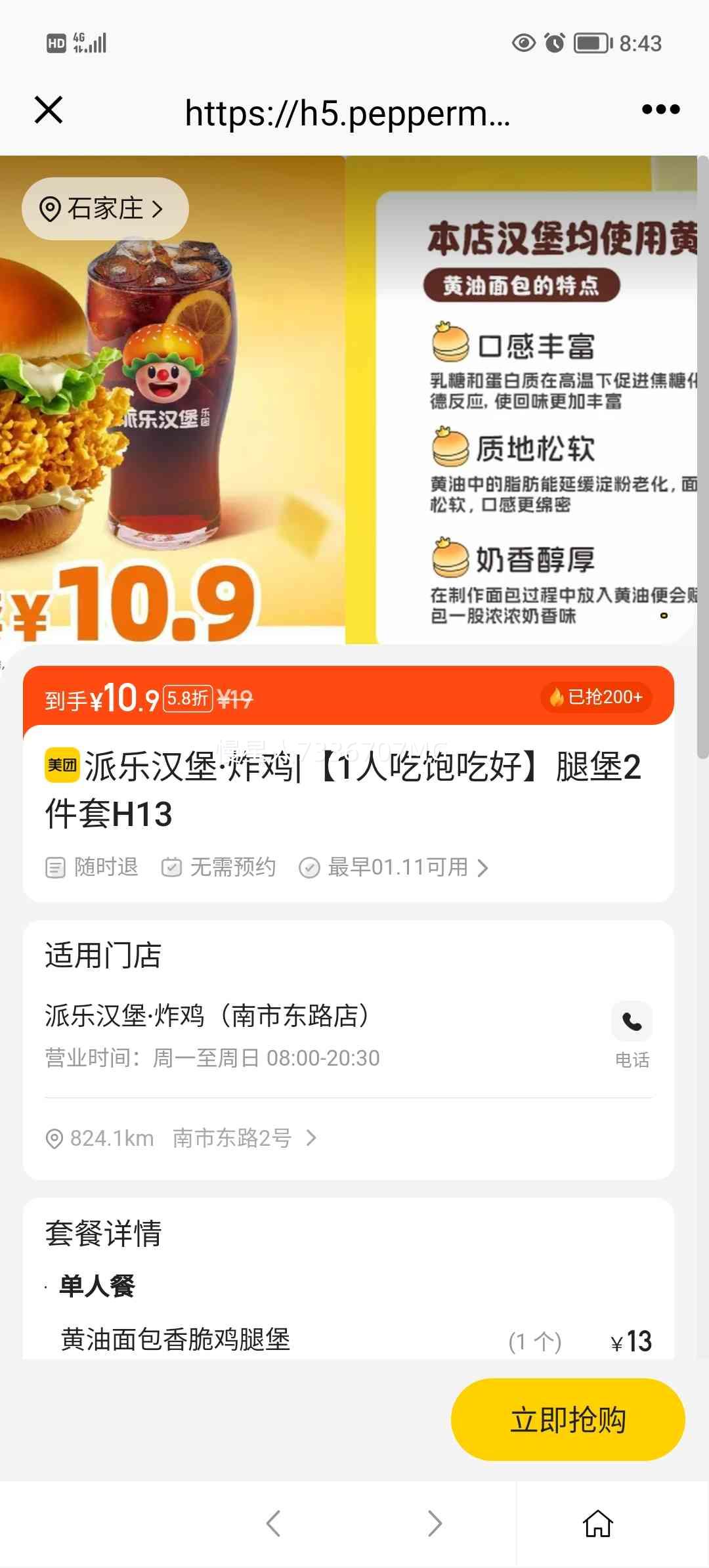Expand the 石家庄 city selector
Viewport: 709px width, 1568px height.
[x=104, y=207]
